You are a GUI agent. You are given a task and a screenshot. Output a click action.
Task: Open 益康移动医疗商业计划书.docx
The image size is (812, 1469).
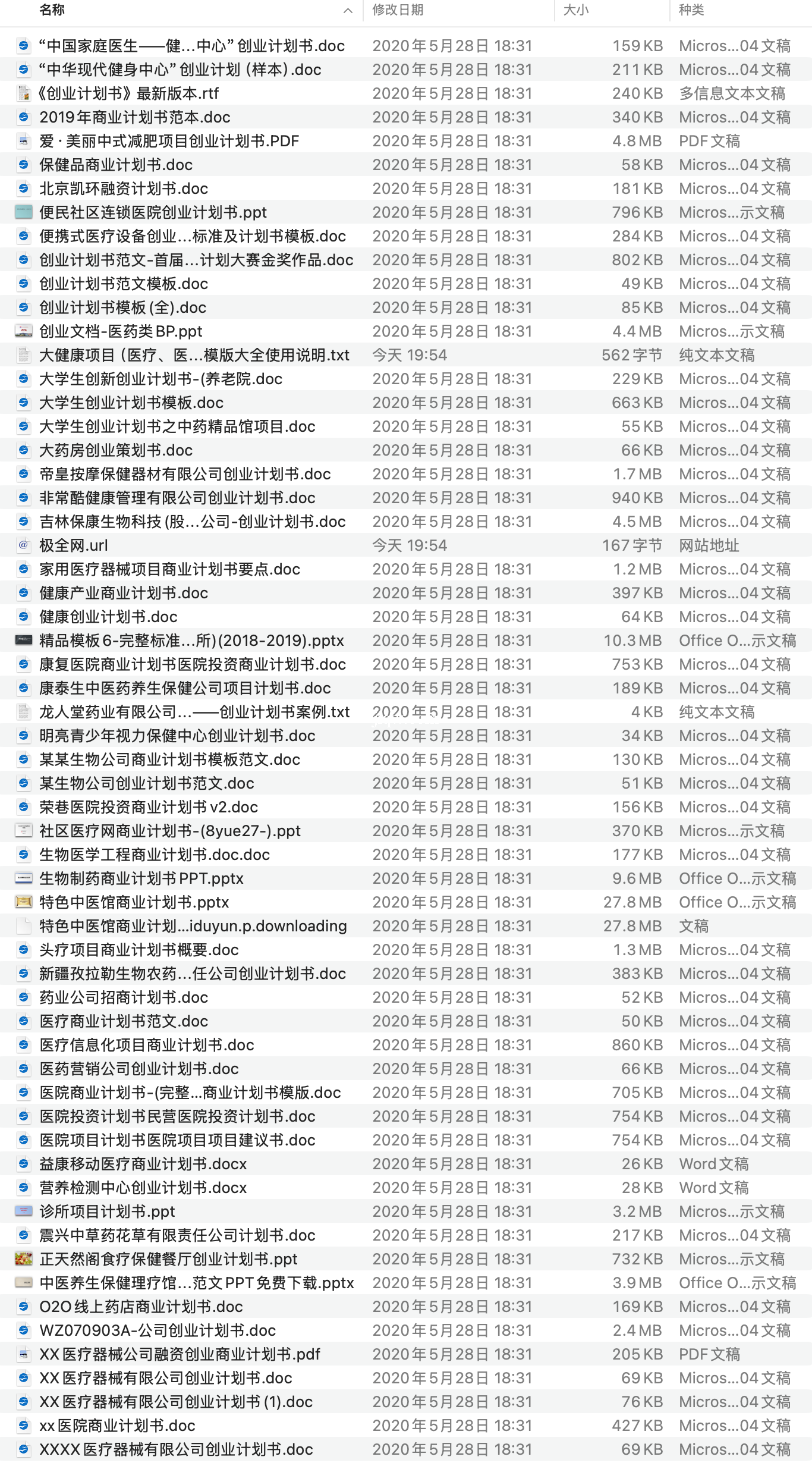point(143,1164)
